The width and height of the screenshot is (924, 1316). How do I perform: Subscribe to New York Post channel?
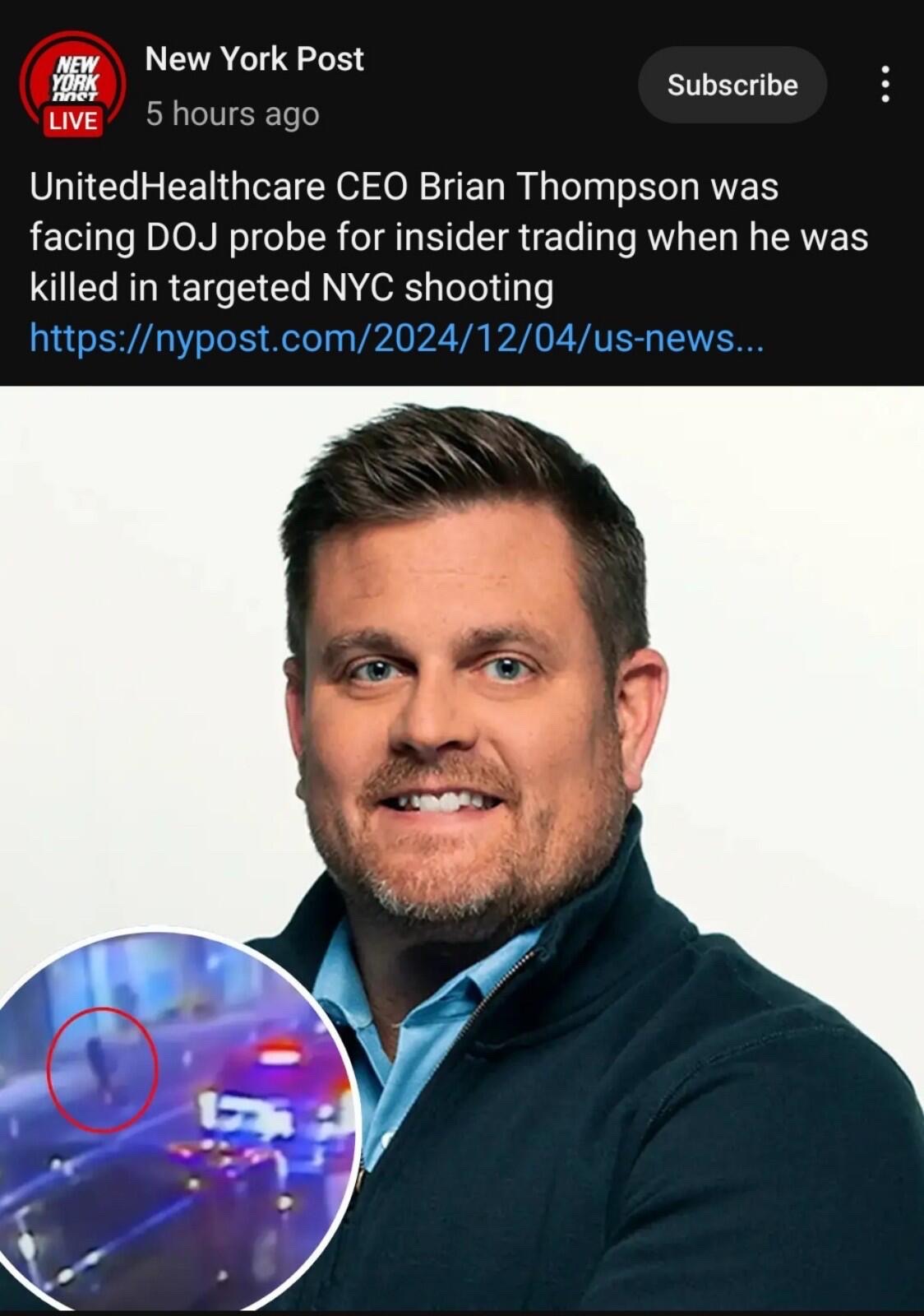point(732,85)
